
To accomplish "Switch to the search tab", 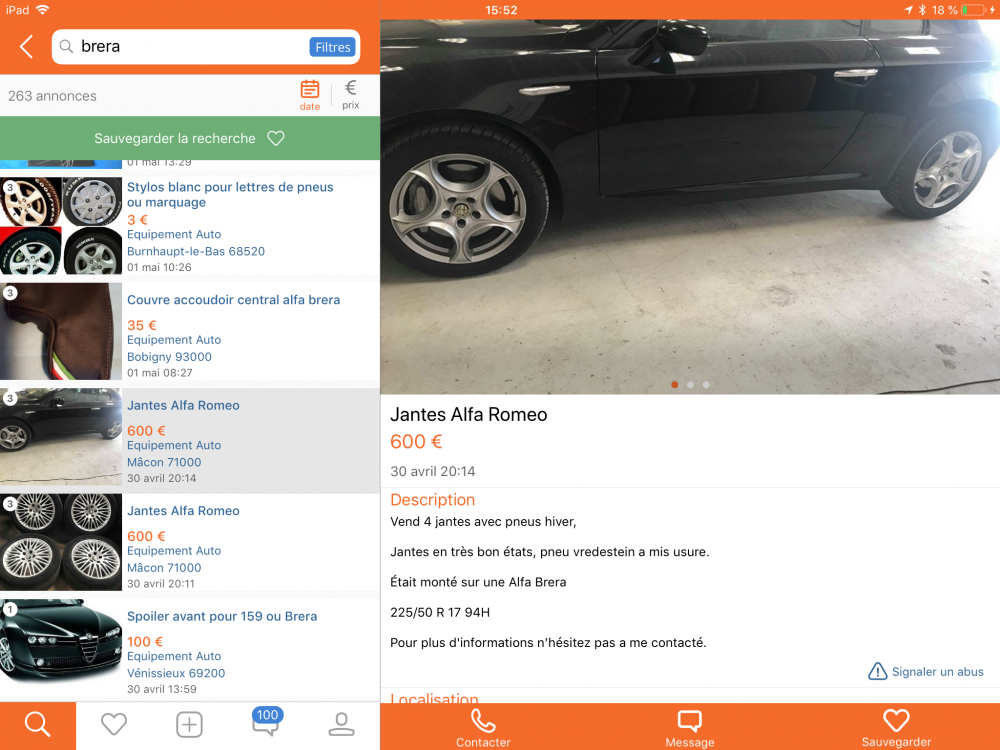I will 38,725.
